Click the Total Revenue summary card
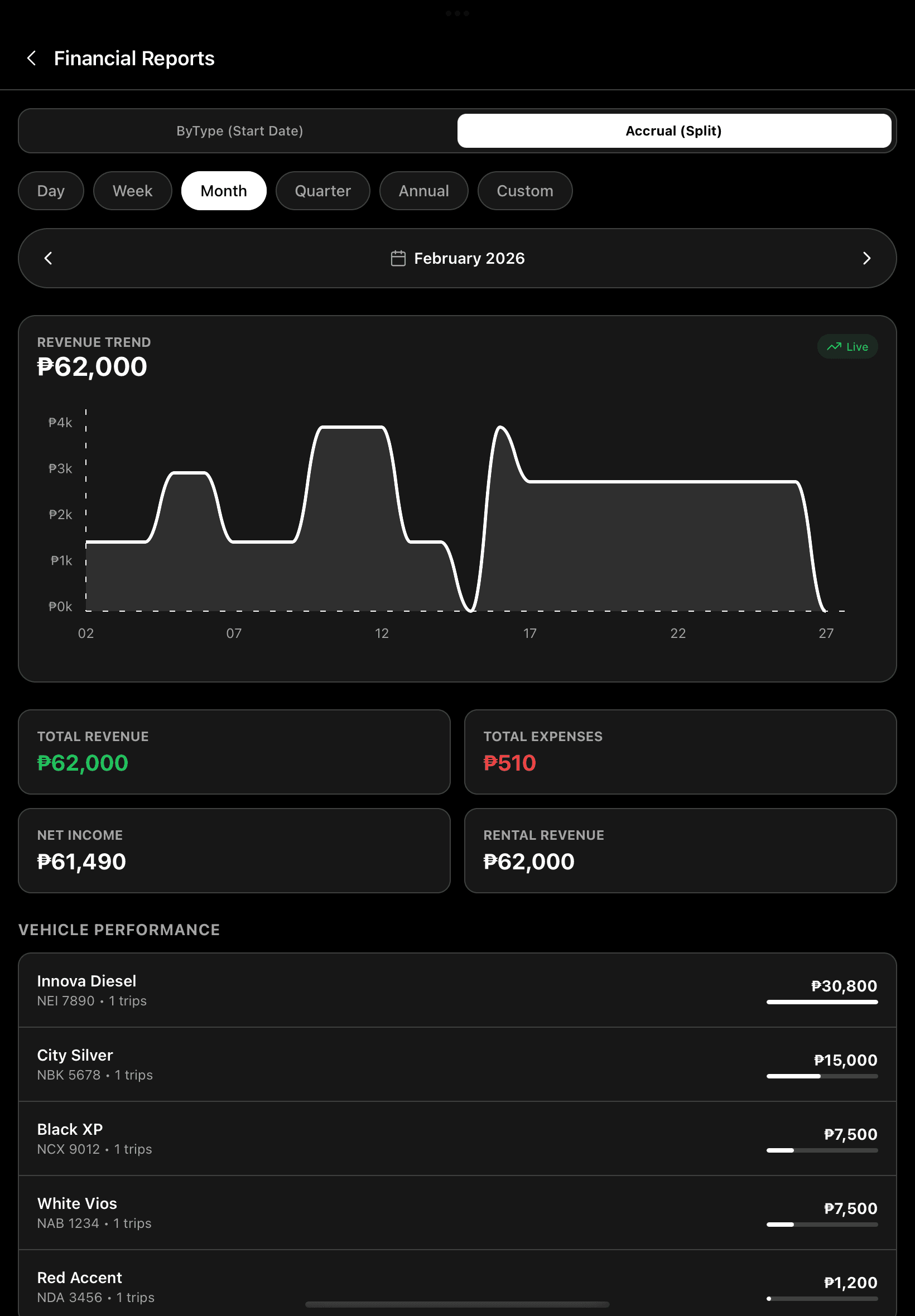Viewport: 915px width, 1316px height. [x=234, y=752]
